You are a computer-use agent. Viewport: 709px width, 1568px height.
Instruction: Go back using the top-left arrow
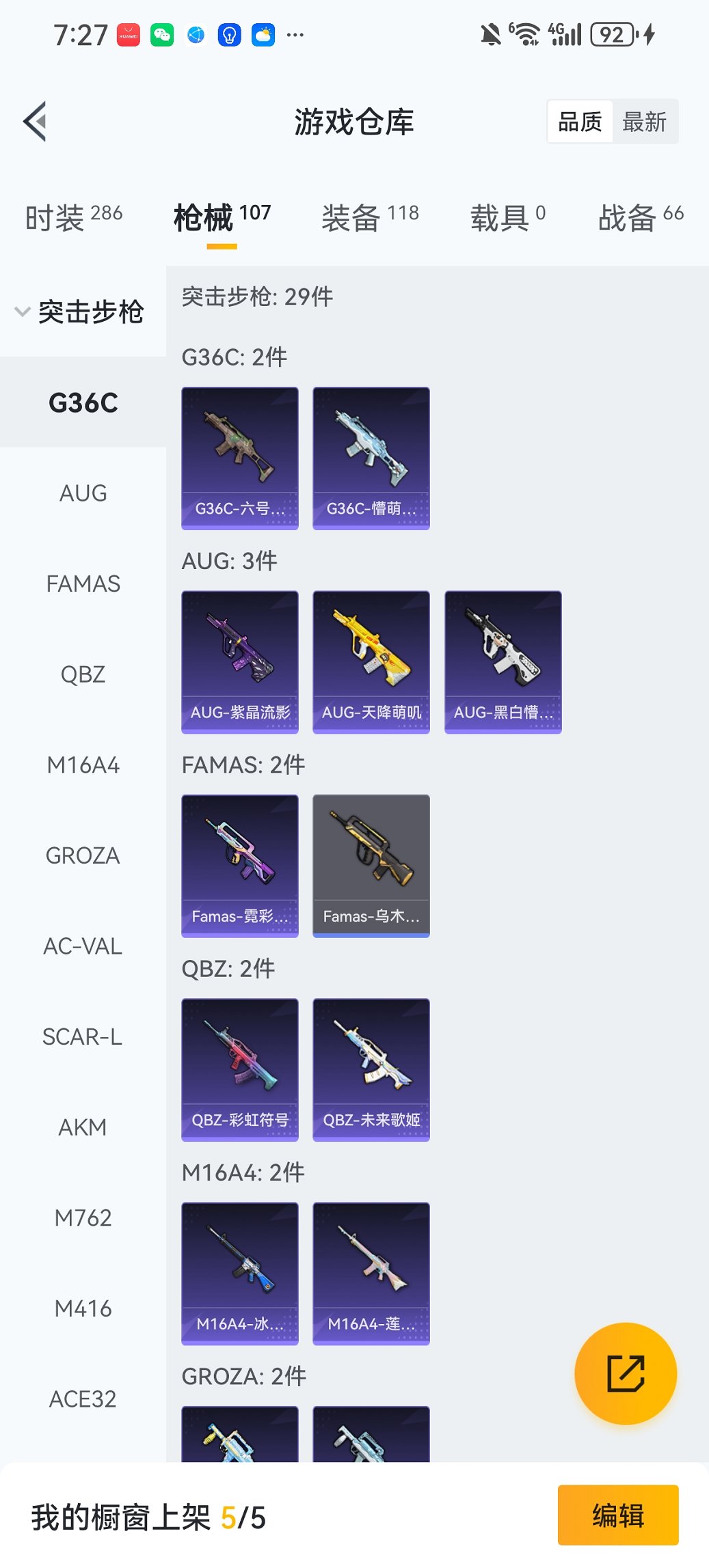click(x=36, y=122)
